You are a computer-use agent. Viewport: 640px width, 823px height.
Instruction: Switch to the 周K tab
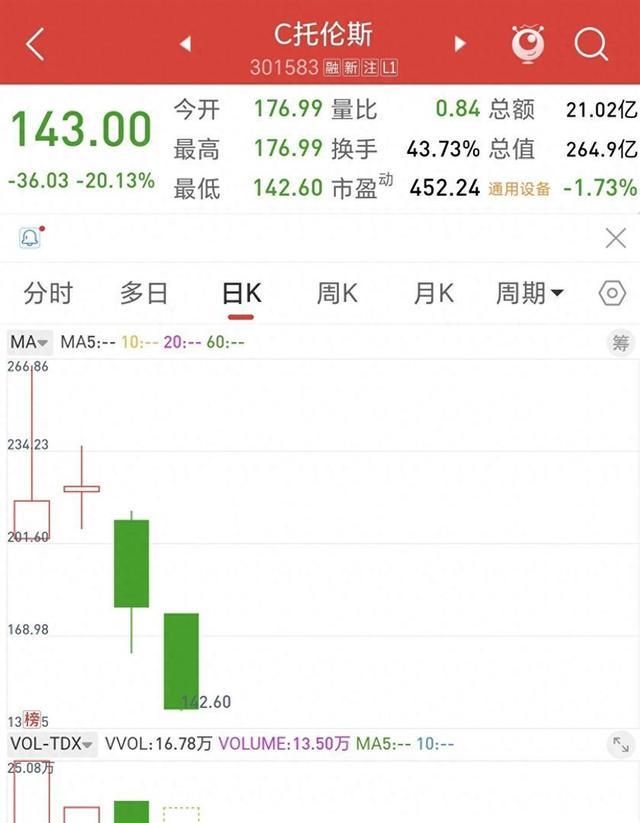point(337,293)
